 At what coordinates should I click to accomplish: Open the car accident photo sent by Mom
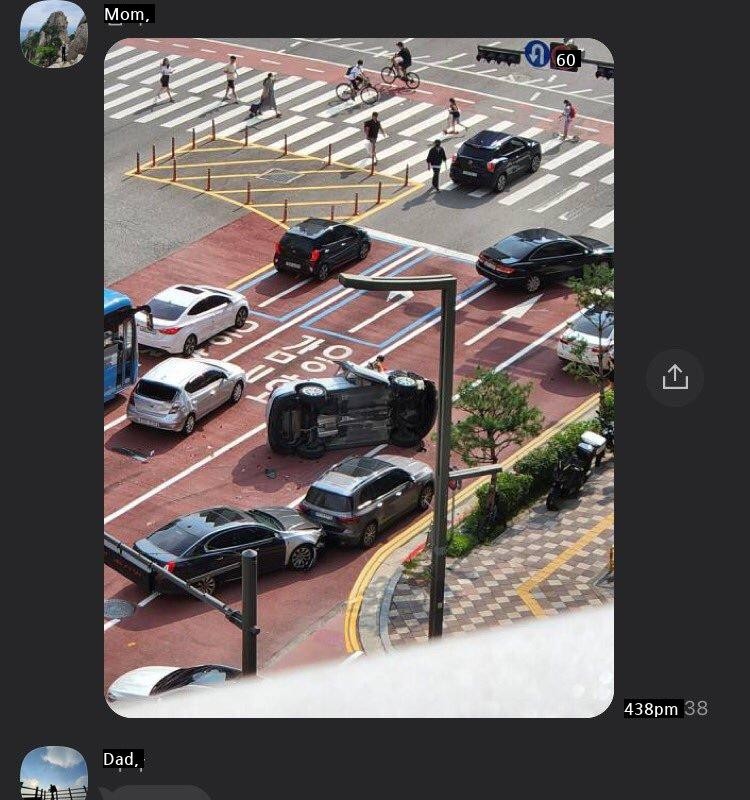(x=358, y=378)
